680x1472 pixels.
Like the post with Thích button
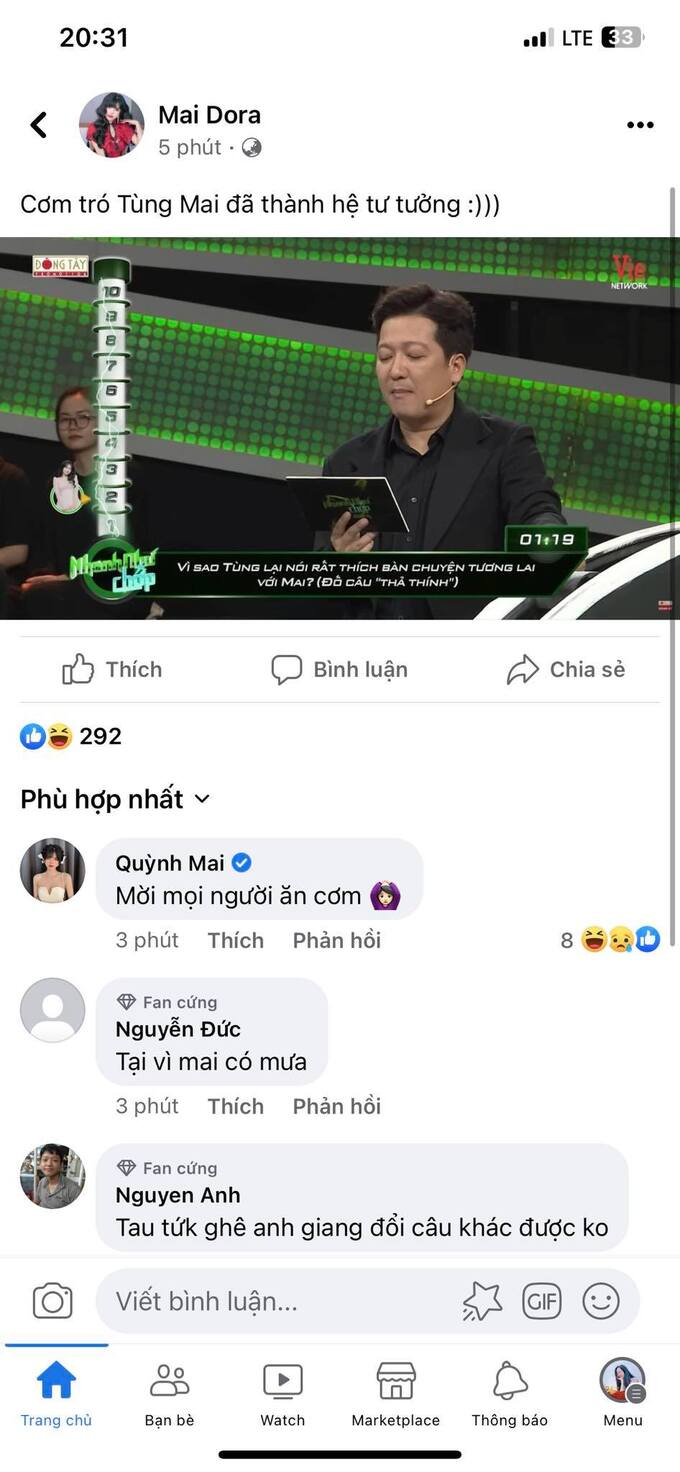(x=112, y=669)
